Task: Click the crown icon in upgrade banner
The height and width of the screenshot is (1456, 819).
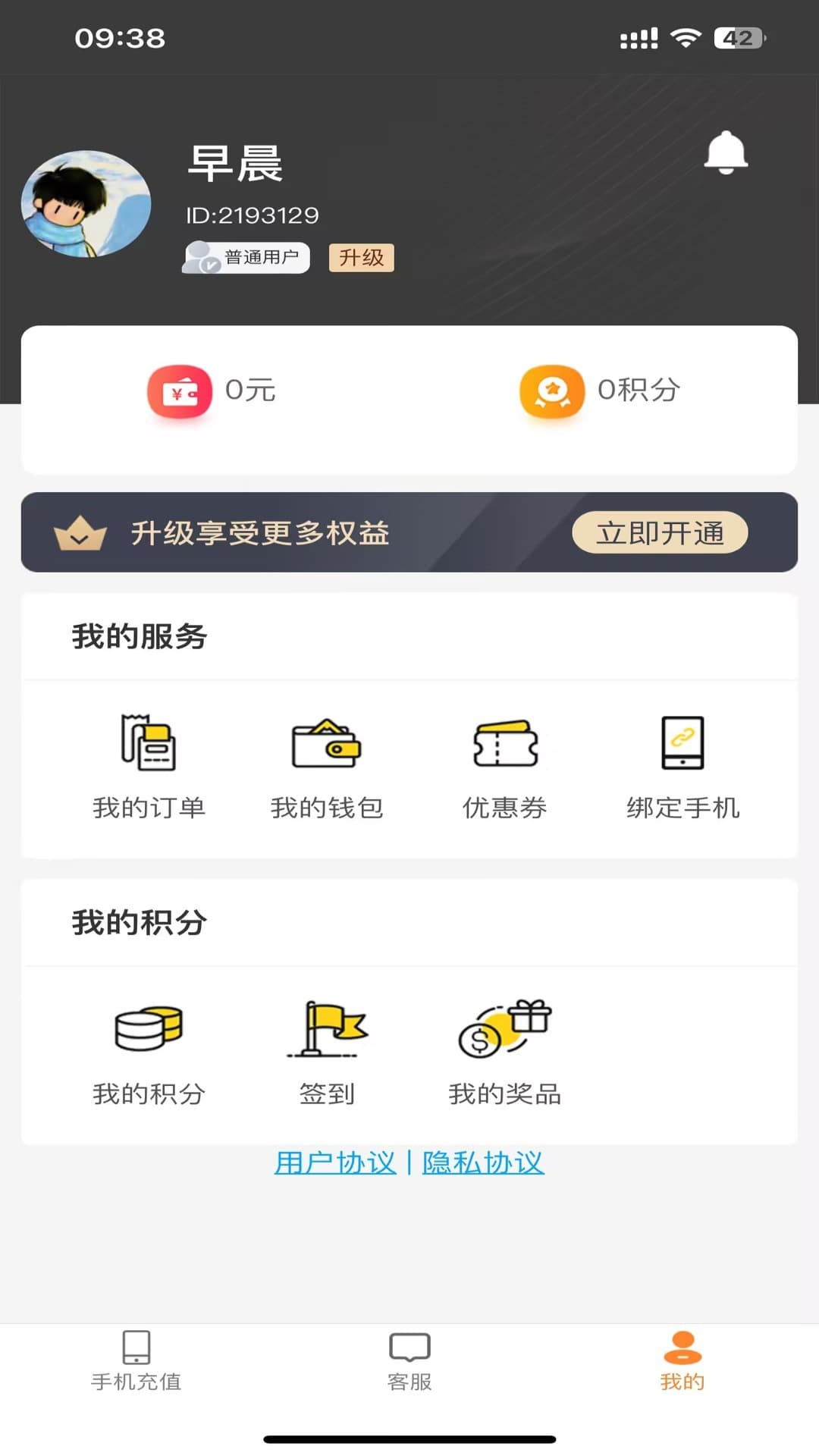Action: point(82,532)
